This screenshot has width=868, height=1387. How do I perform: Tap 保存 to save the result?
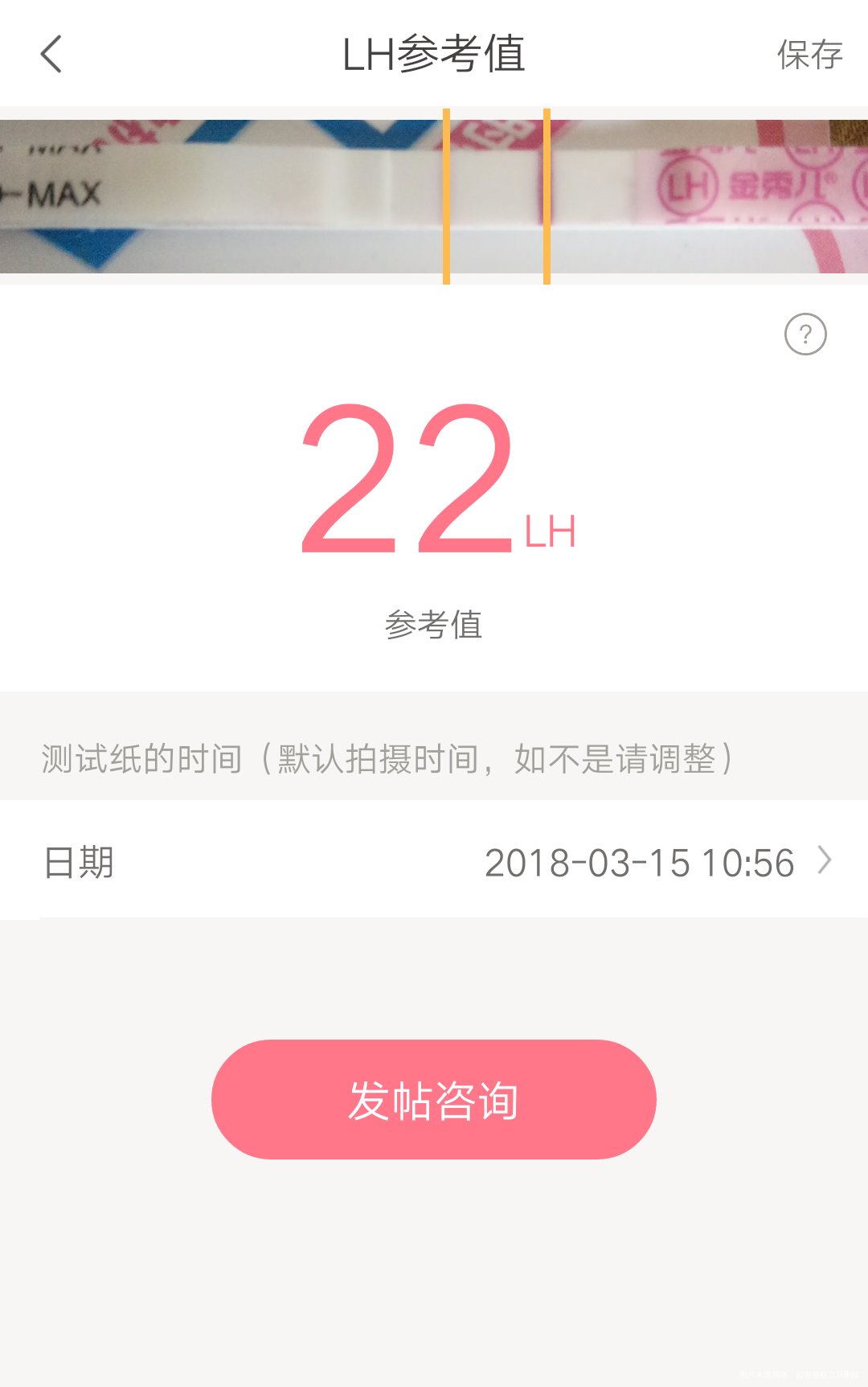(x=809, y=53)
